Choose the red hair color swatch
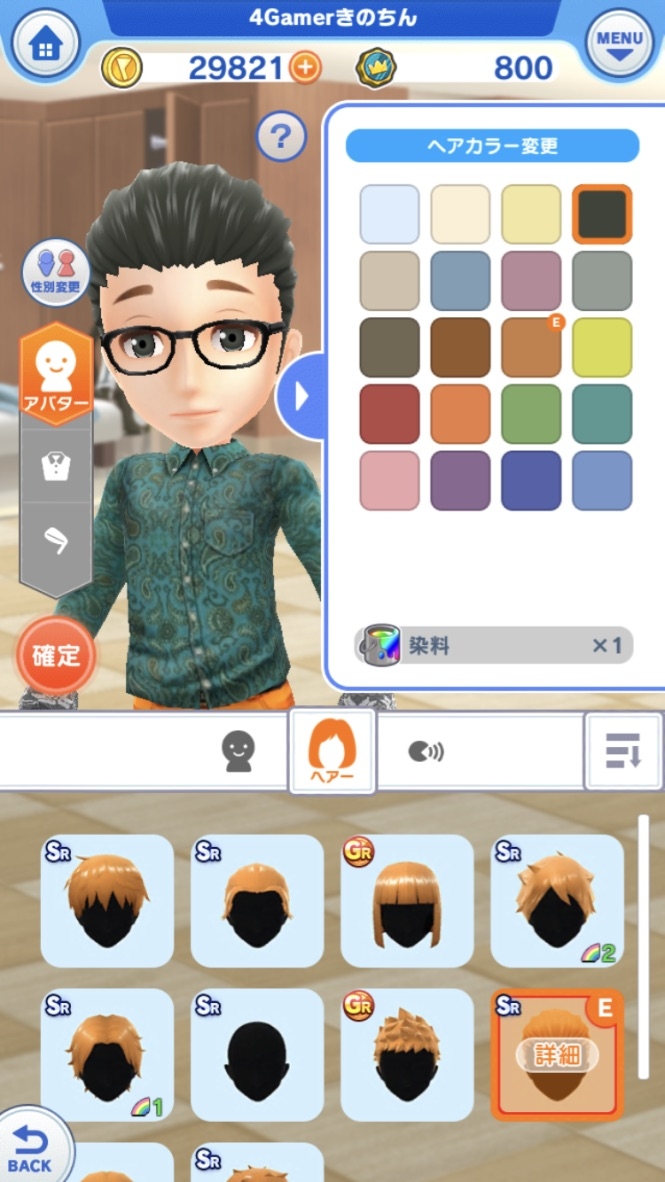 390,414
